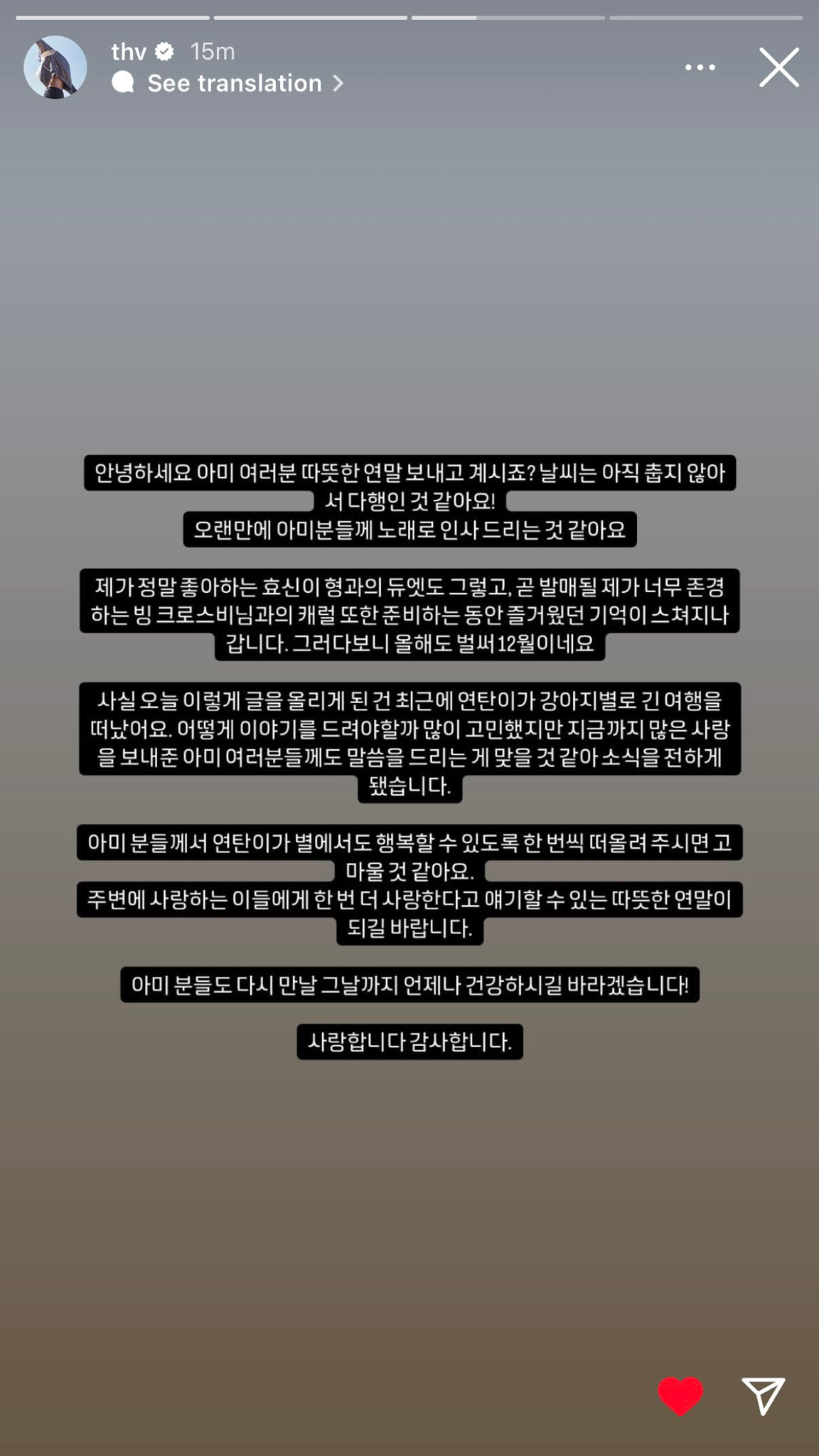The width and height of the screenshot is (819, 1456).
Task: Open the three-dot story options menu
Action: [700, 68]
